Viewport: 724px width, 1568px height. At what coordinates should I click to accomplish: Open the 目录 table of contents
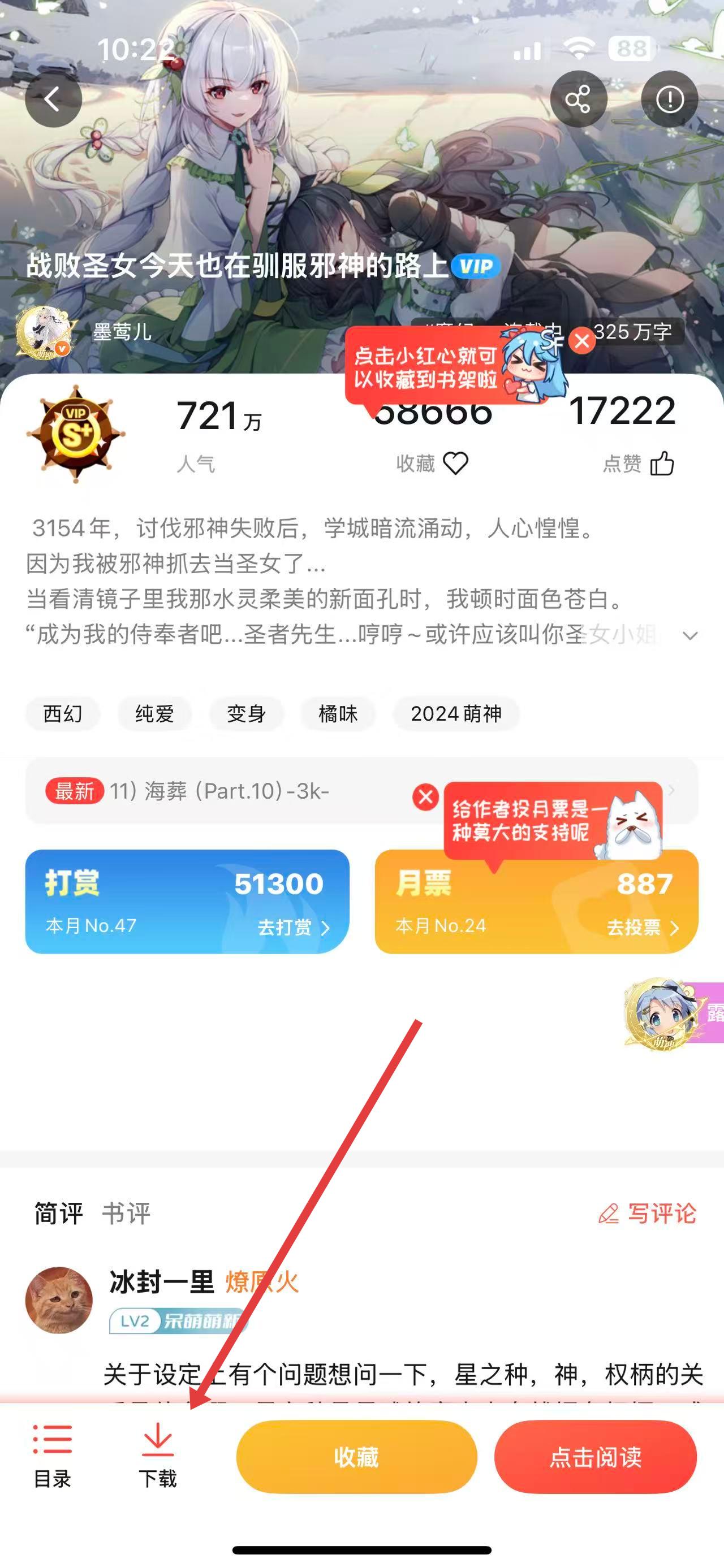tap(53, 1456)
